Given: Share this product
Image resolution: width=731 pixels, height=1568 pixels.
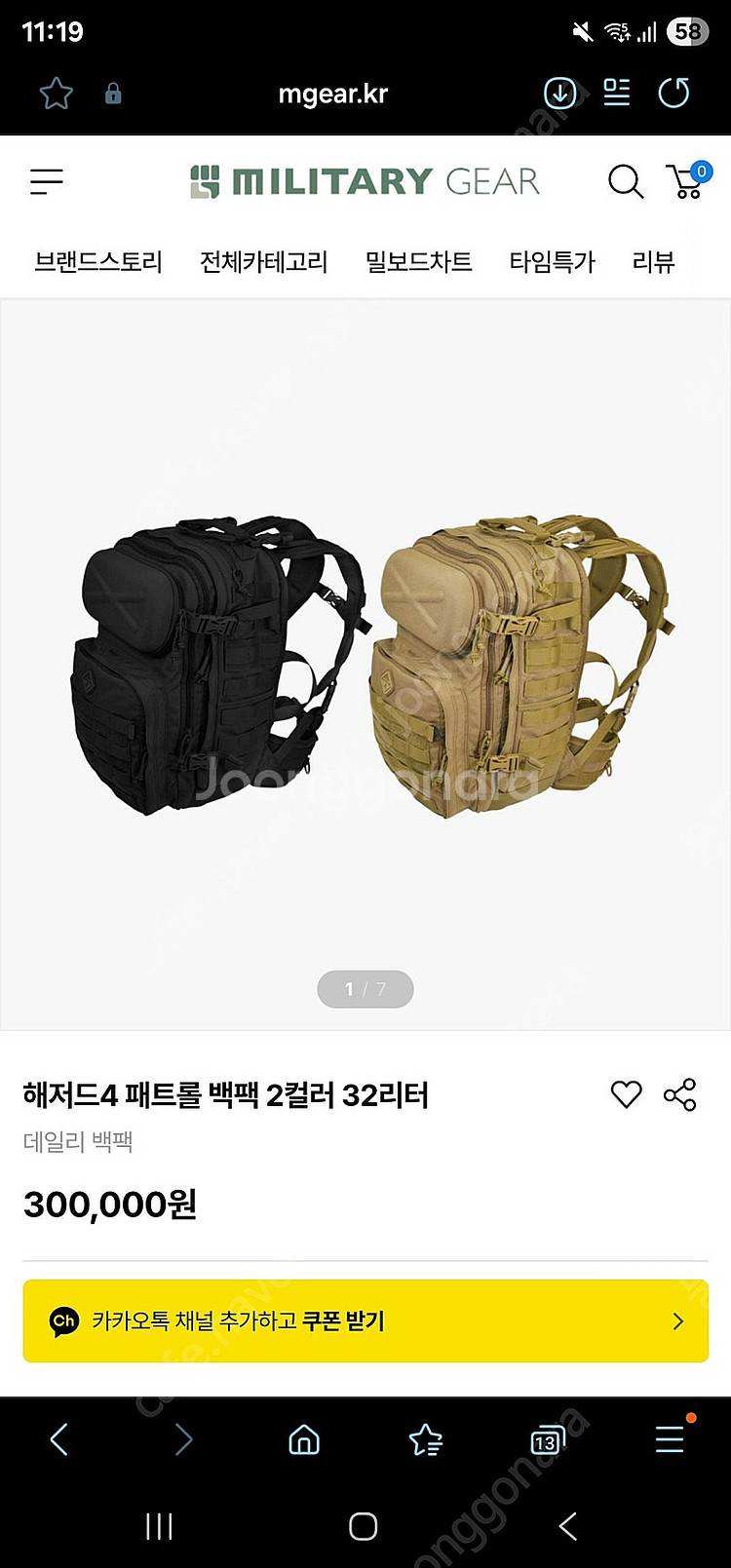Looking at the screenshot, I should [679, 1094].
